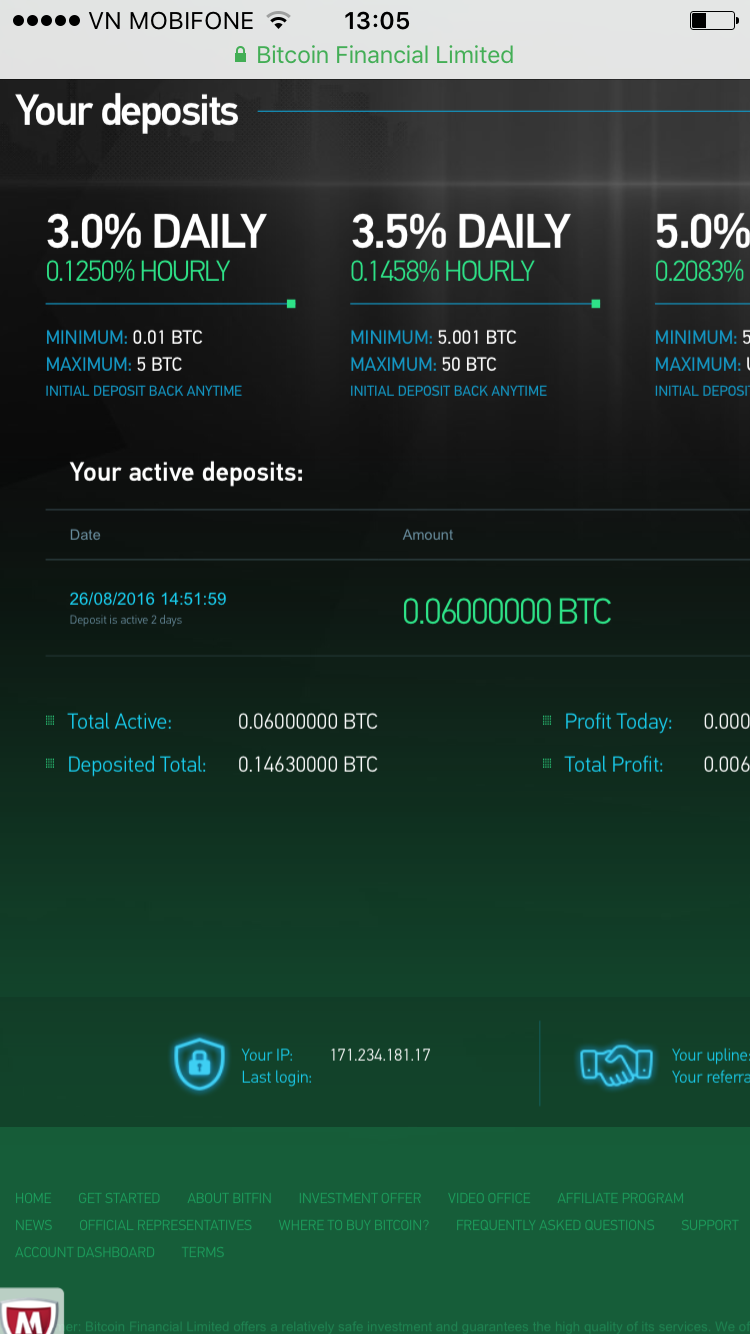Select the 3.0% DAILY deposit plan

point(156,232)
